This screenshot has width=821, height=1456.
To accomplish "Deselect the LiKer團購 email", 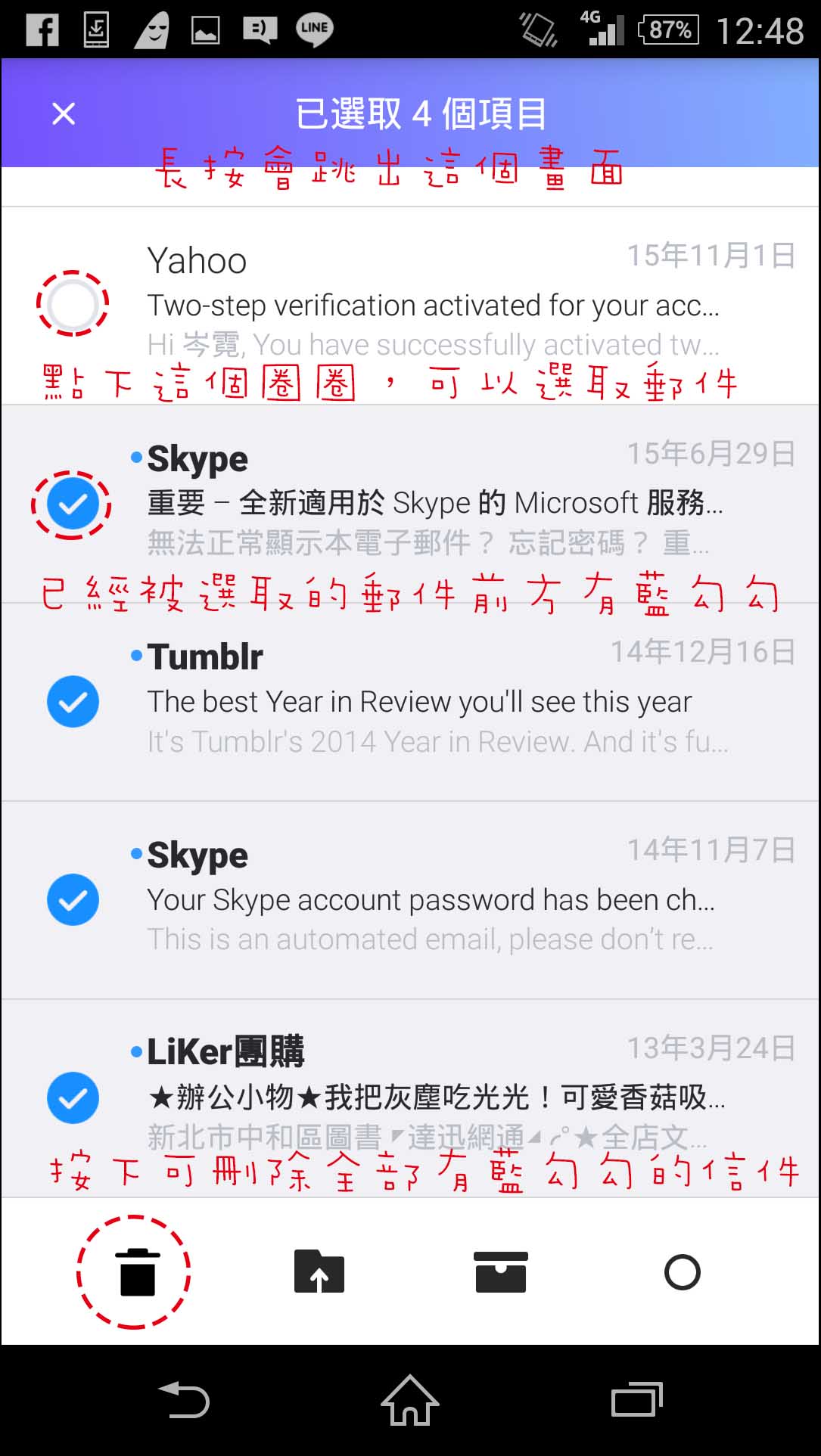I will point(73,1098).
